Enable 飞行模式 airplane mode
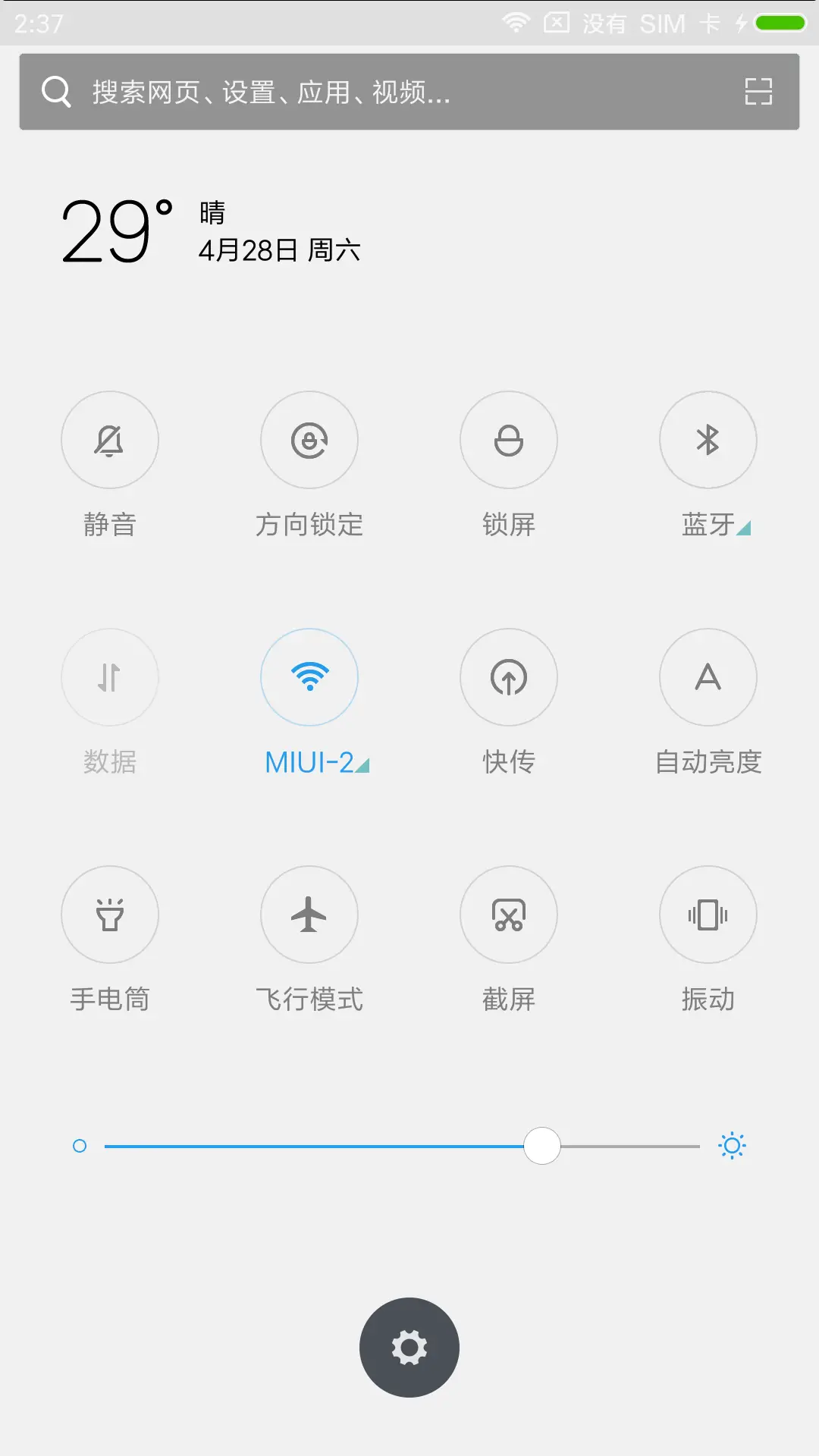The width and height of the screenshot is (819, 1456). (x=309, y=915)
